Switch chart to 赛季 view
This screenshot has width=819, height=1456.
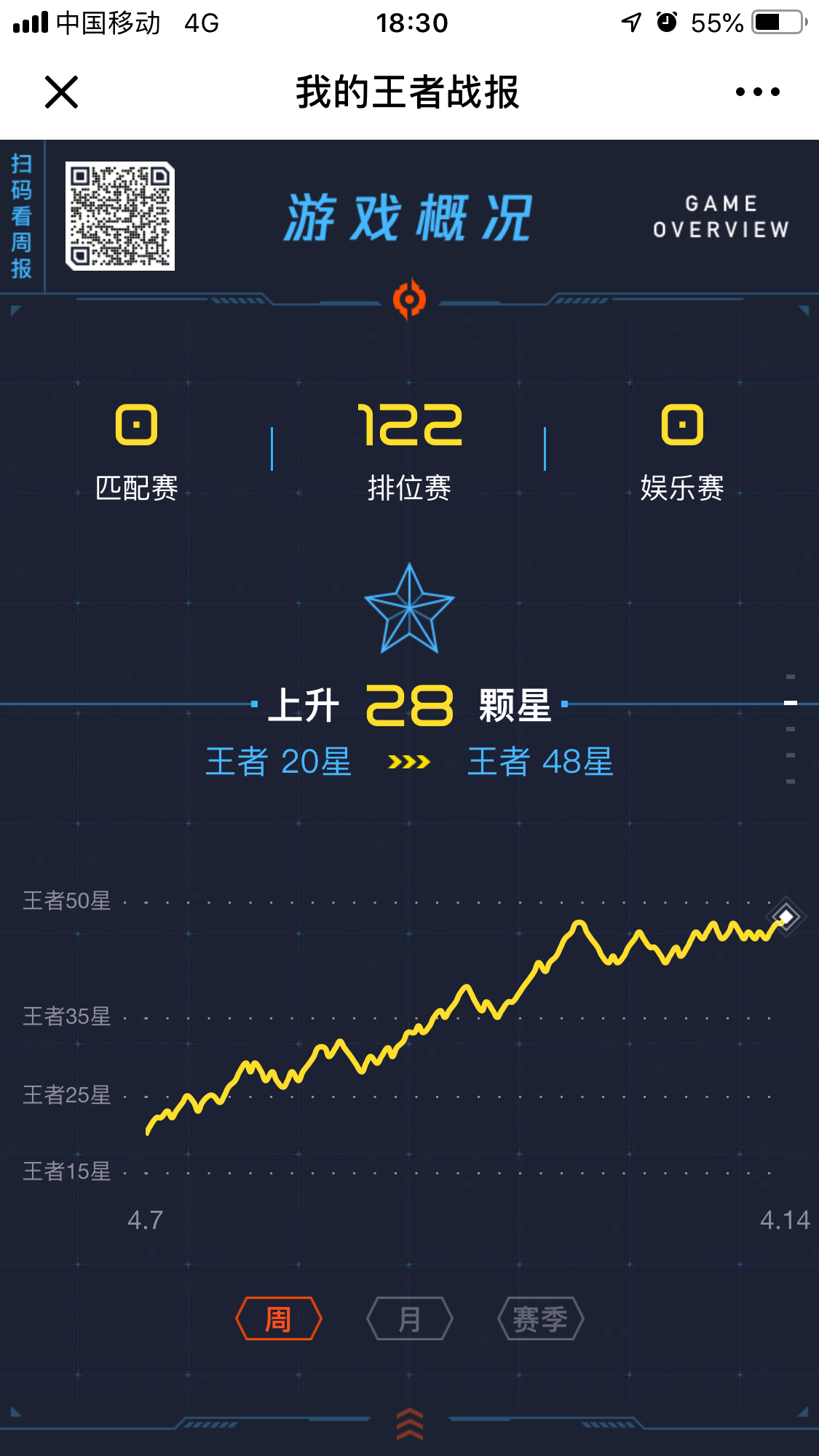point(540,1318)
